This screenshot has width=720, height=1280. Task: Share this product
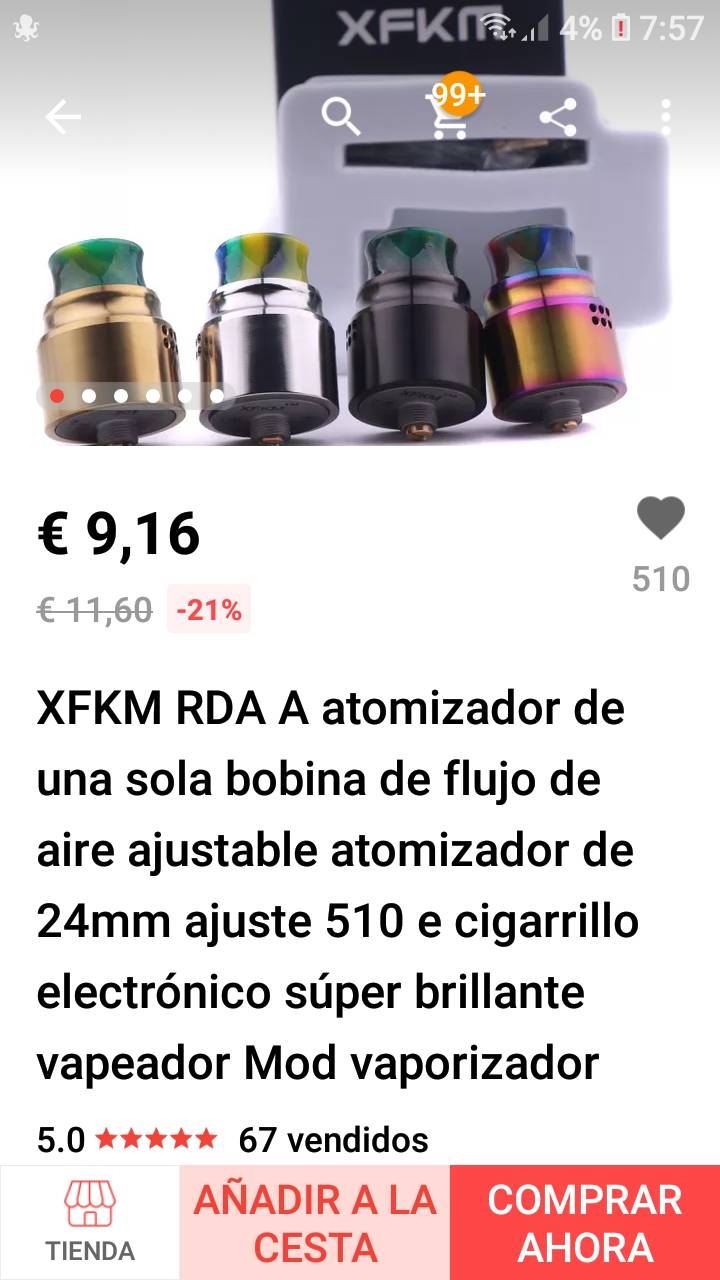point(558,118)
